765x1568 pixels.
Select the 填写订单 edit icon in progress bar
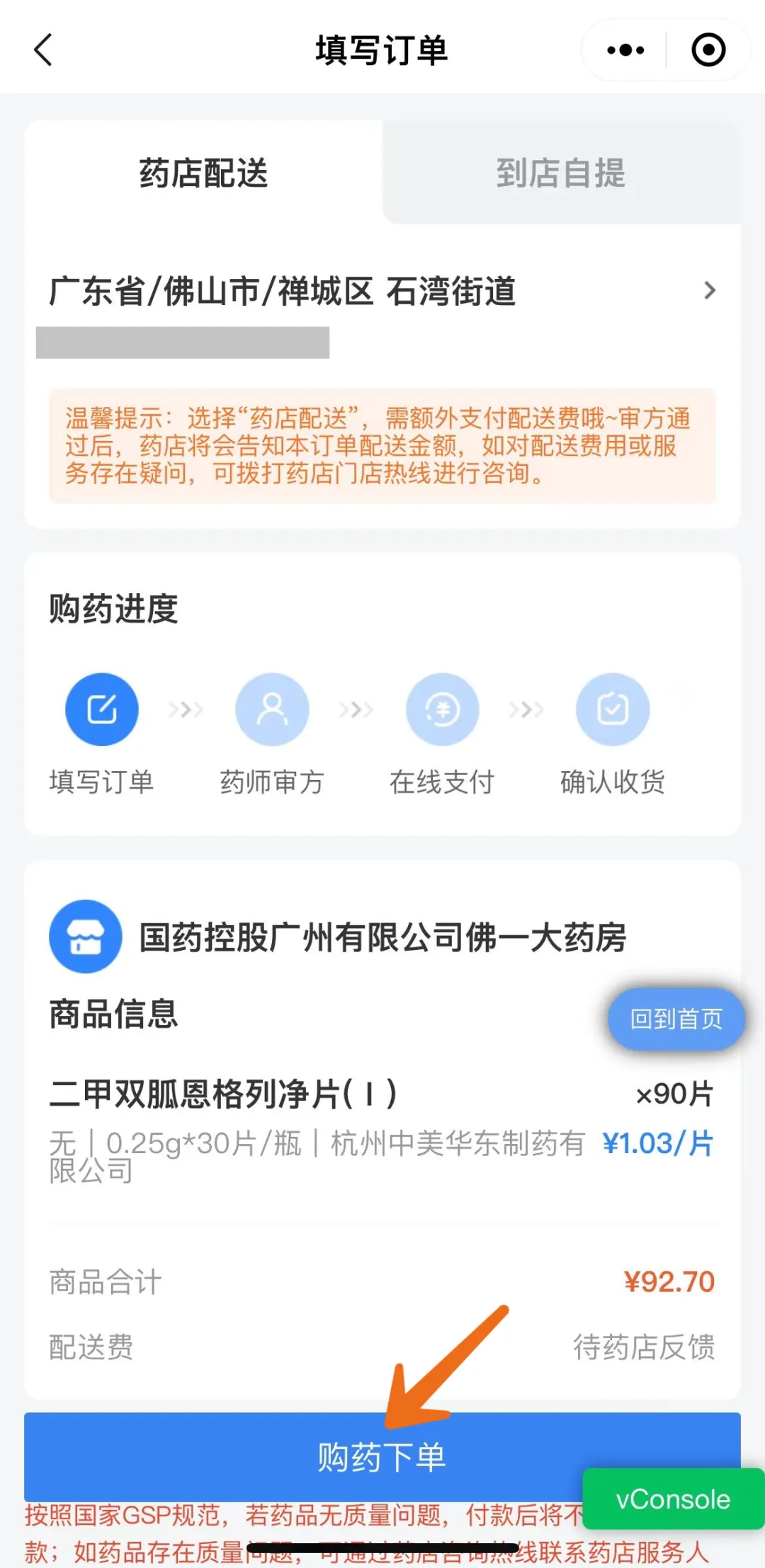101,709
